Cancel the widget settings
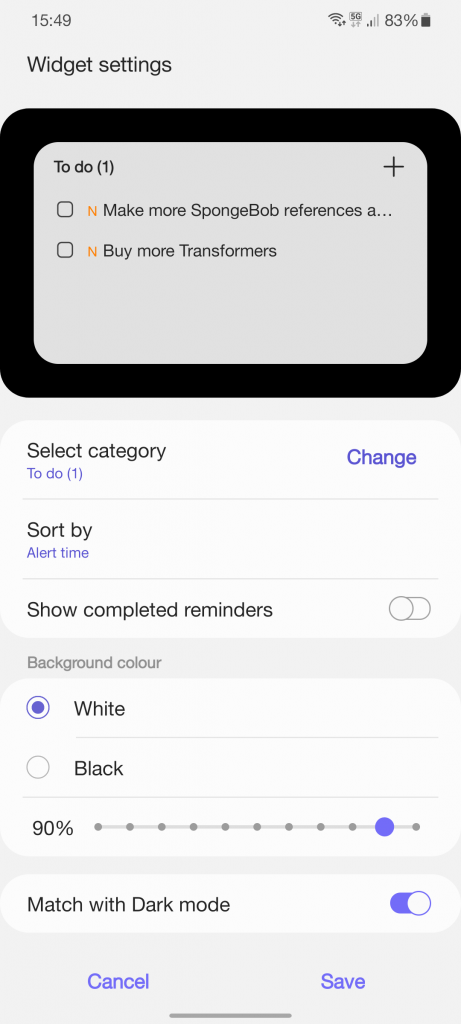The image size is (461, 1024). 118,981
